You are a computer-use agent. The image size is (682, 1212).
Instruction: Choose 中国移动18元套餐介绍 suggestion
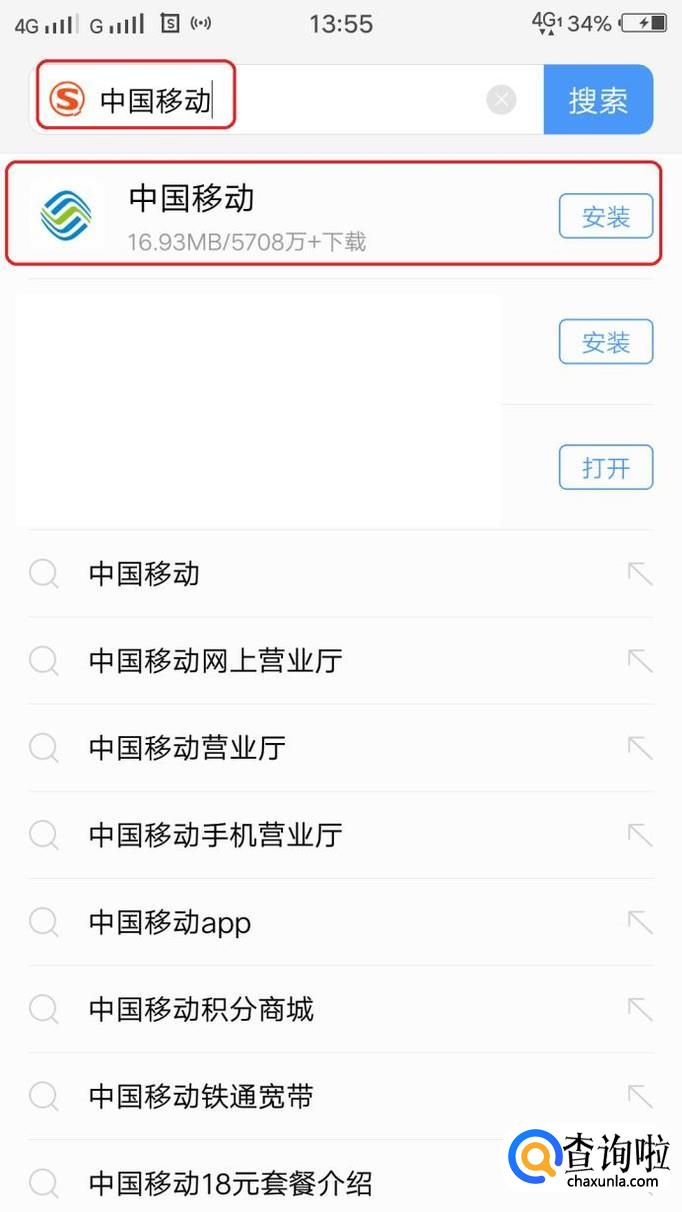click(230, 1184)
